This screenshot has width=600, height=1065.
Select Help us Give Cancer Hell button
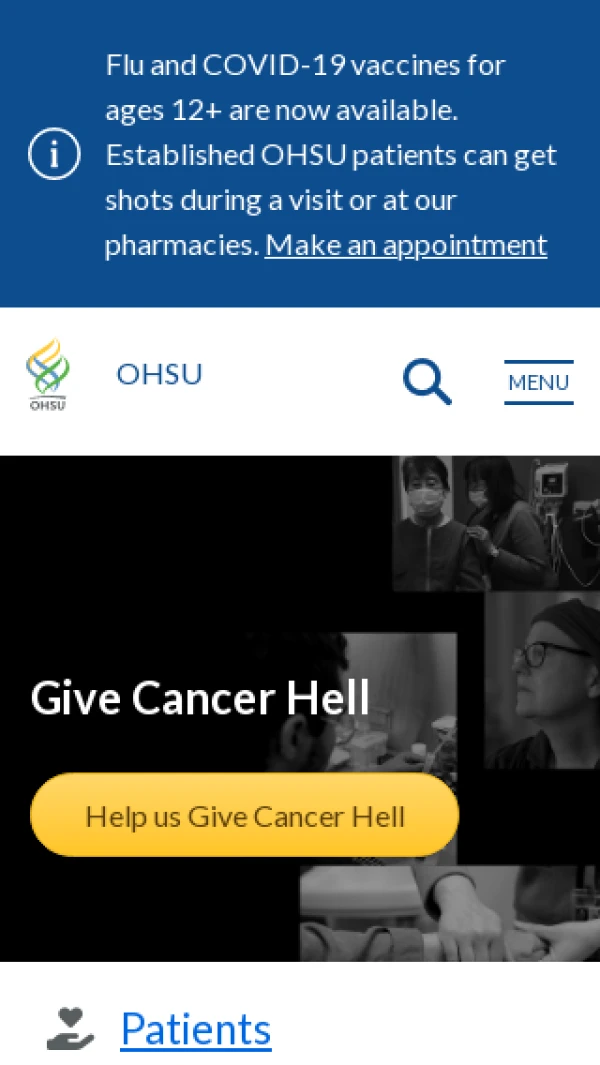[x=245, y=815]
